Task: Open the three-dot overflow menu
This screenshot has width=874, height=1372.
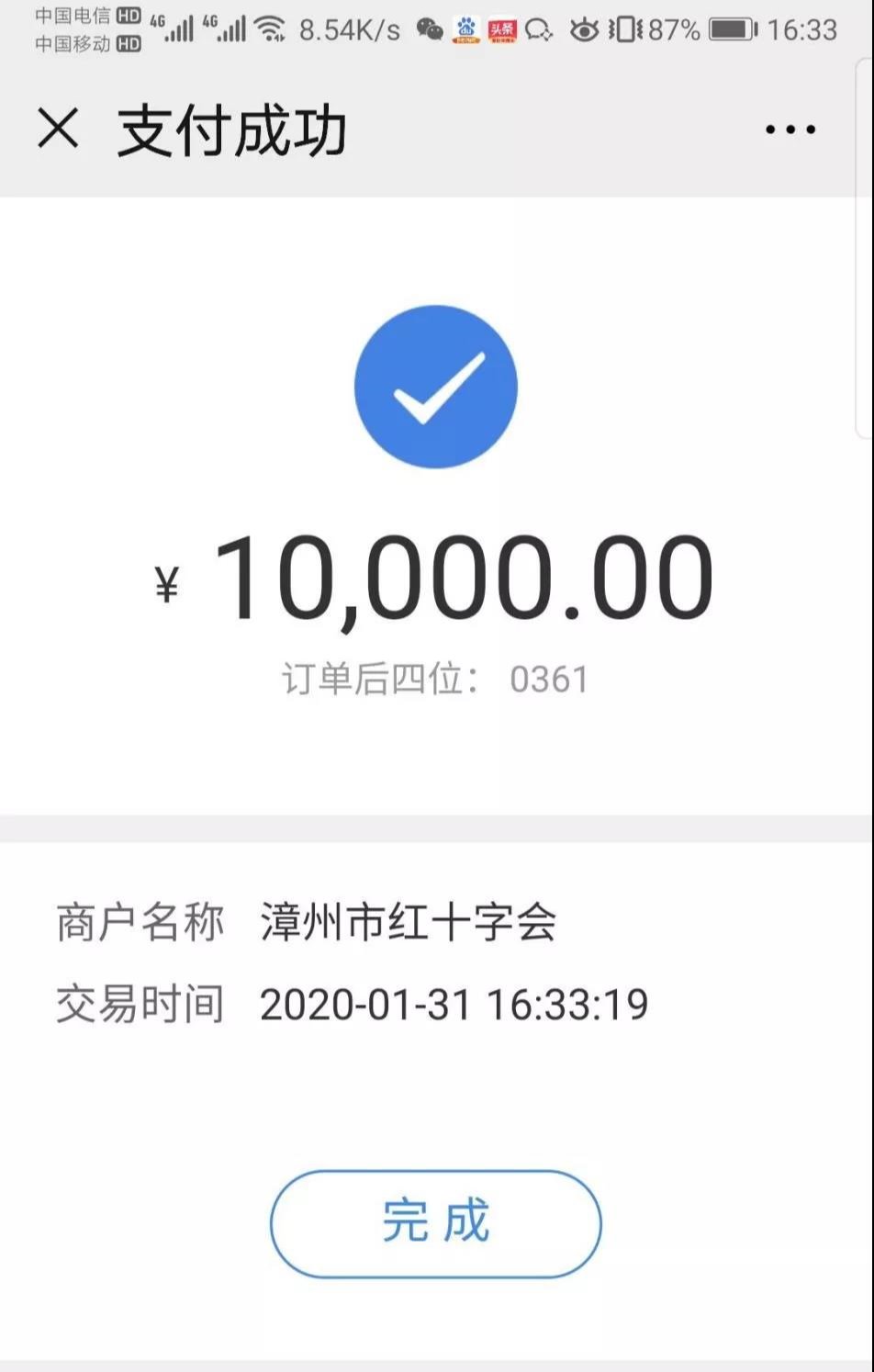Action: 790,129
